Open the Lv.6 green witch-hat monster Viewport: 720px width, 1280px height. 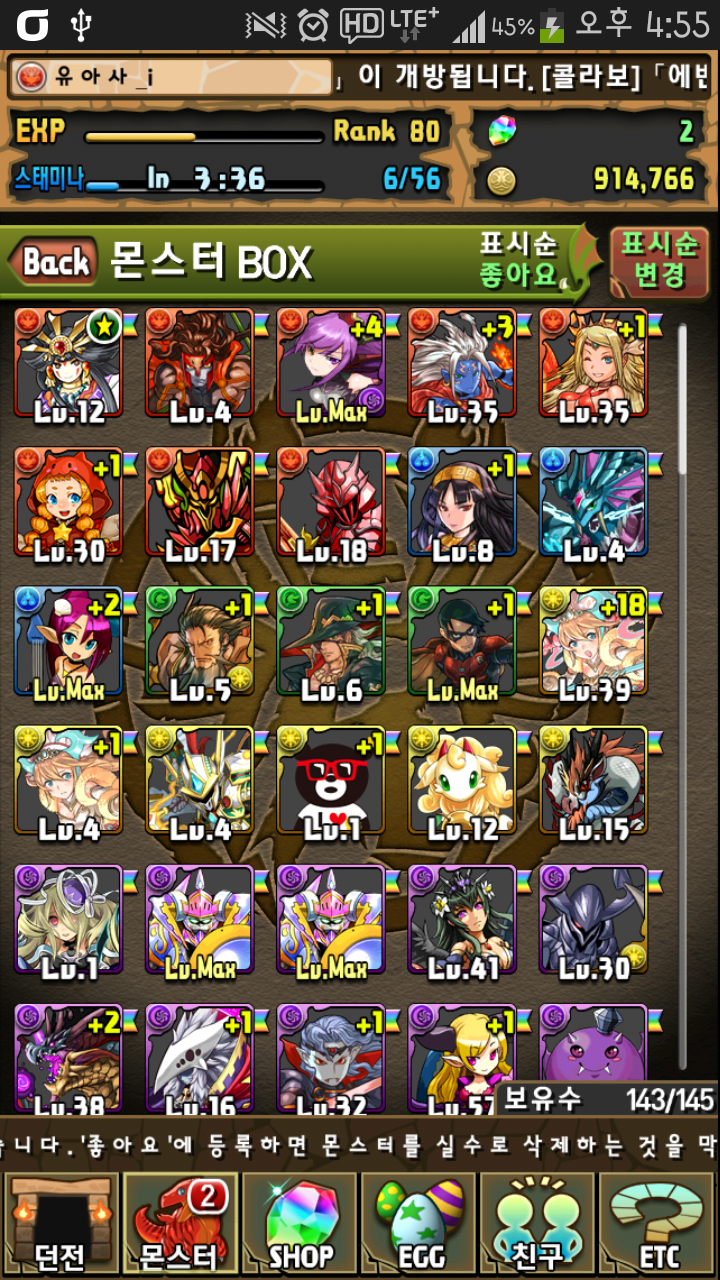(x=331, y=641)
